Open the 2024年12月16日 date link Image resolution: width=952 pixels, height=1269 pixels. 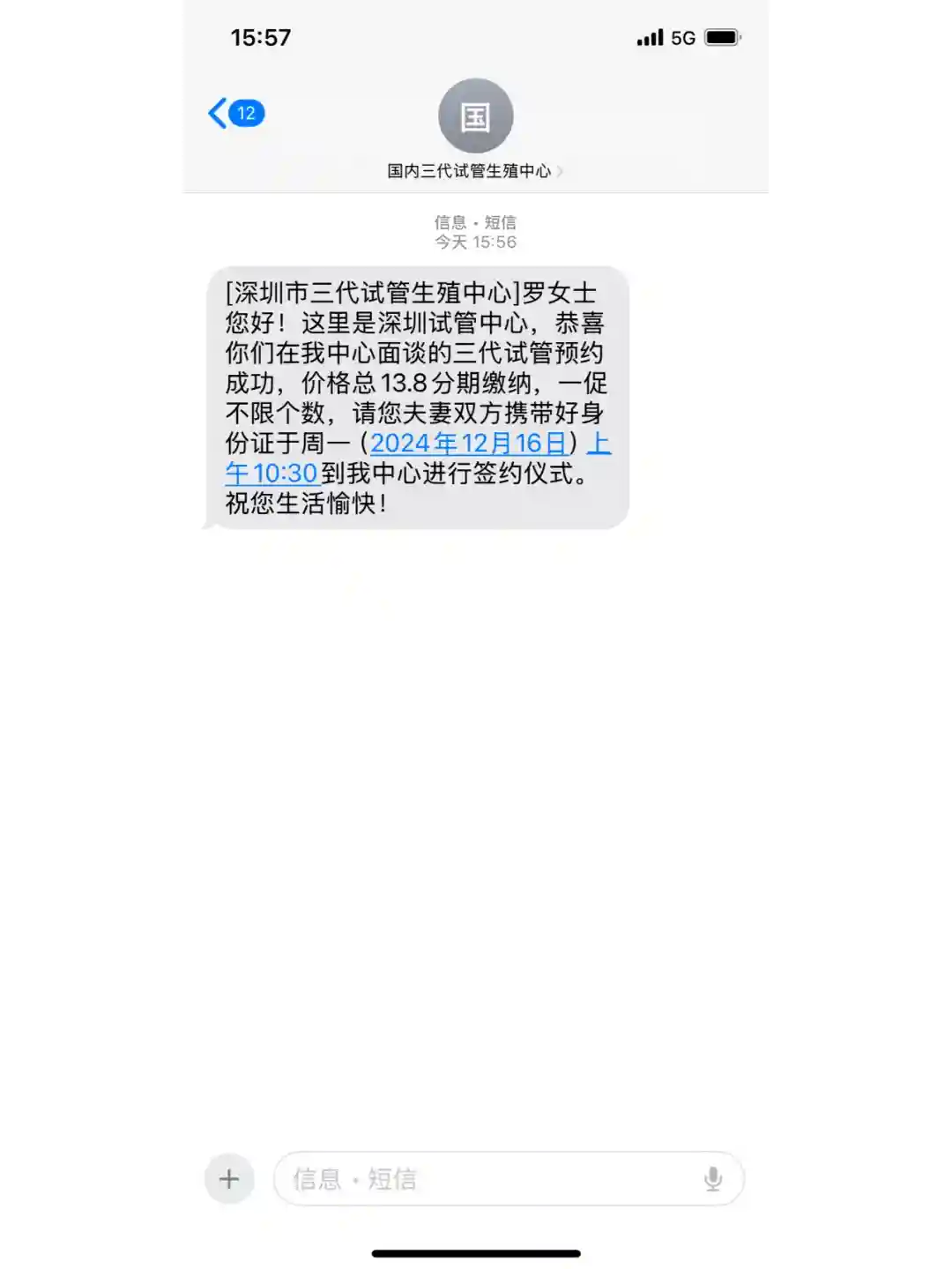tap(468, 443)
